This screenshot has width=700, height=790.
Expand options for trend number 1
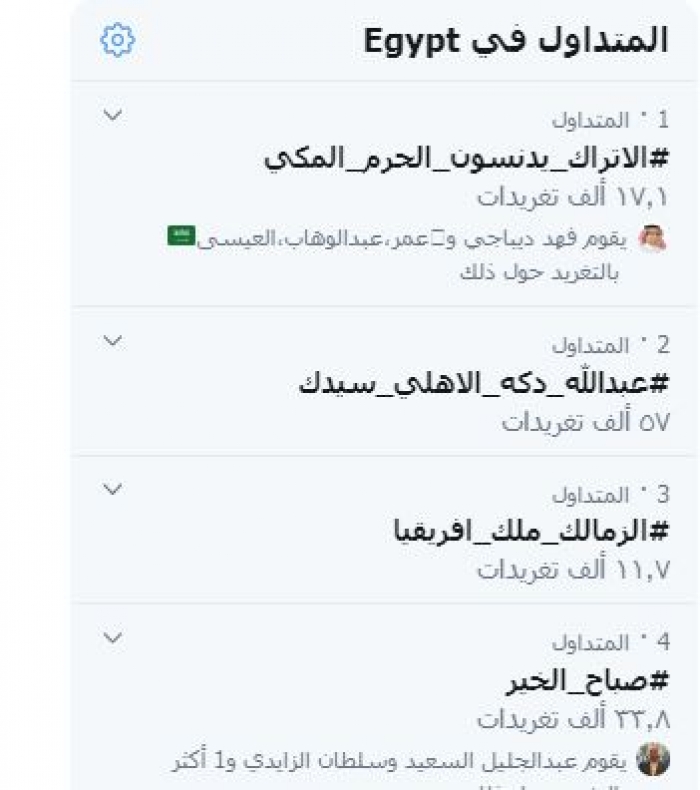point(113,115)
